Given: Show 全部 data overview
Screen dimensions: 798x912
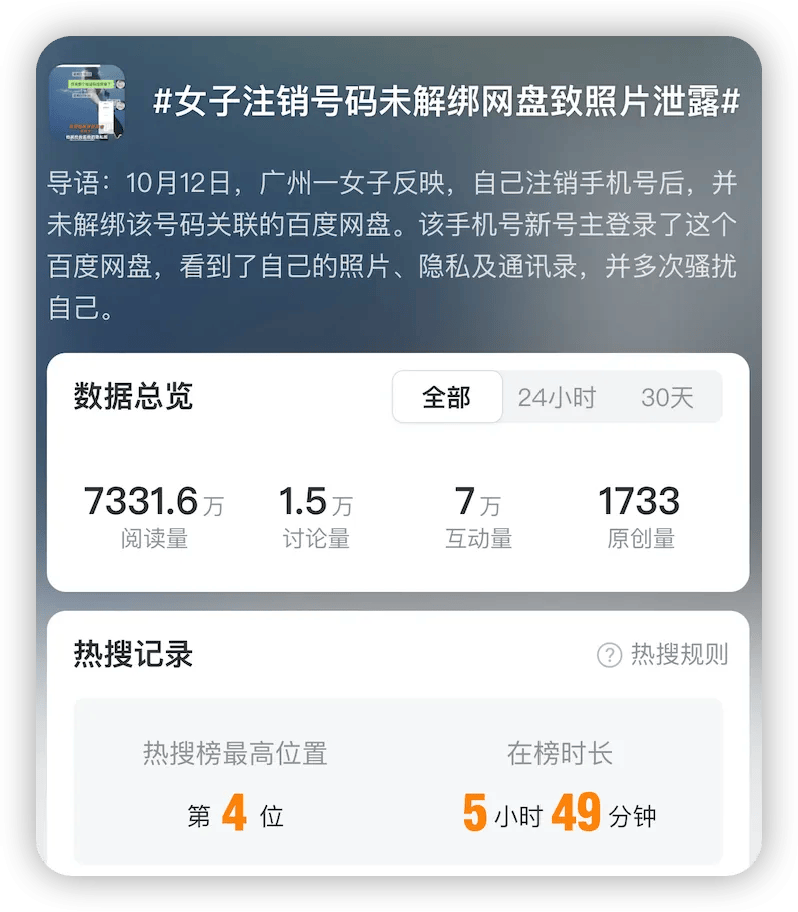Looking at the screenshot, I should [446, 397].
